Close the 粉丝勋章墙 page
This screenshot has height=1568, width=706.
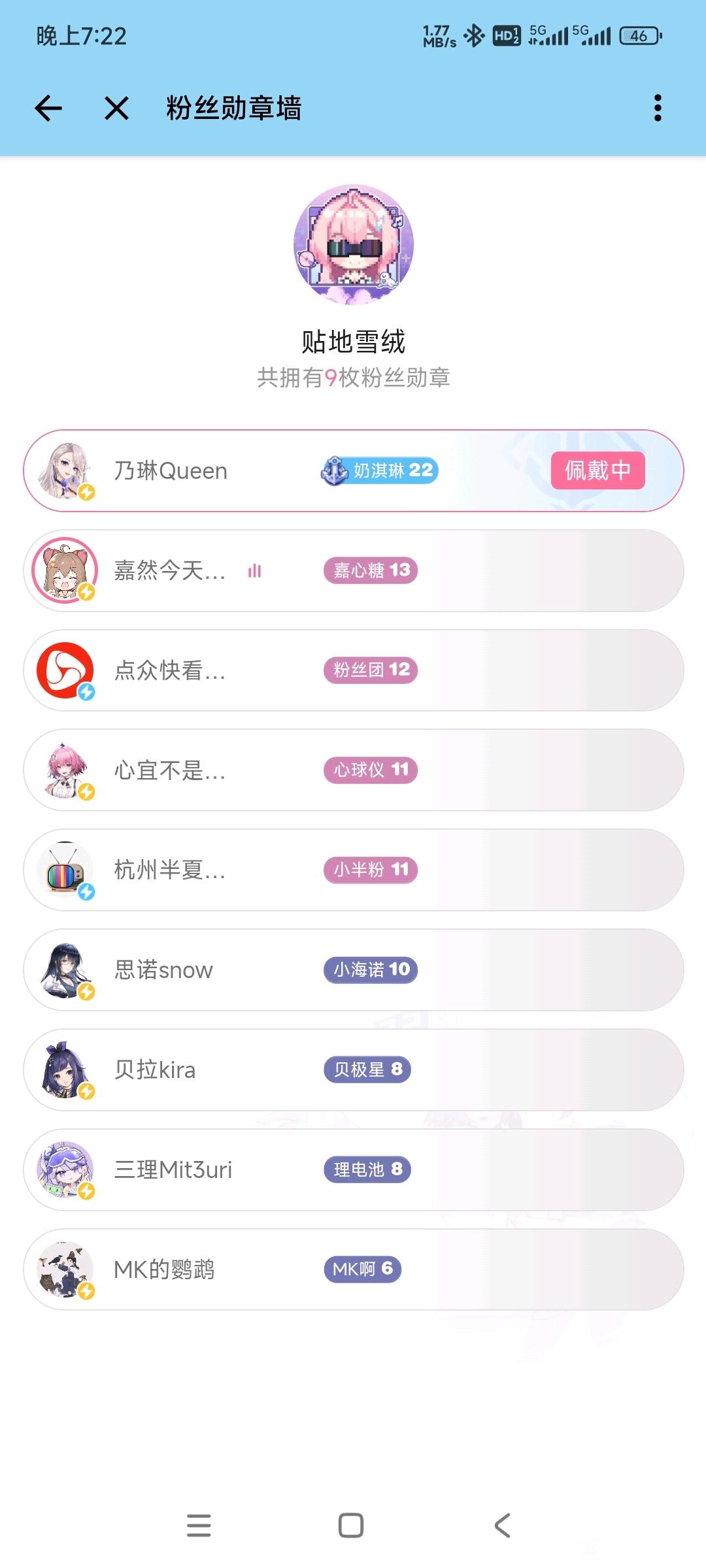[116, 108]
